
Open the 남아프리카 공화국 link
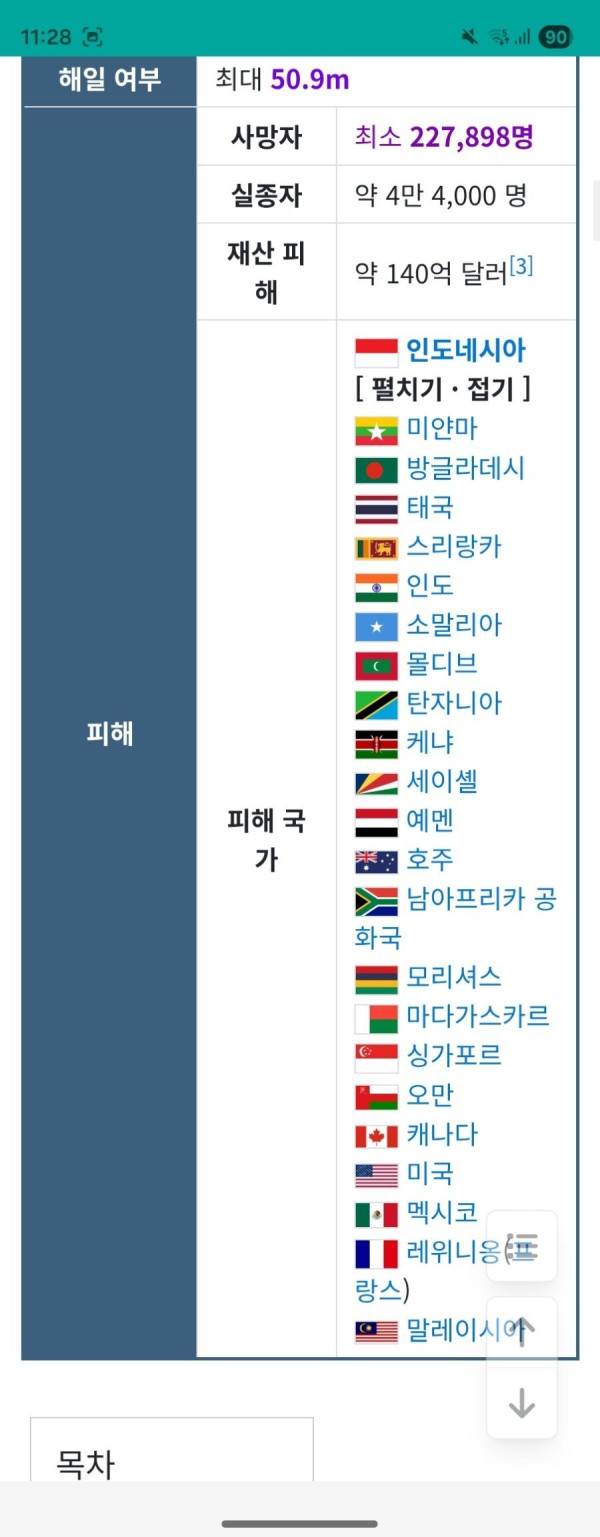point(480,900)
